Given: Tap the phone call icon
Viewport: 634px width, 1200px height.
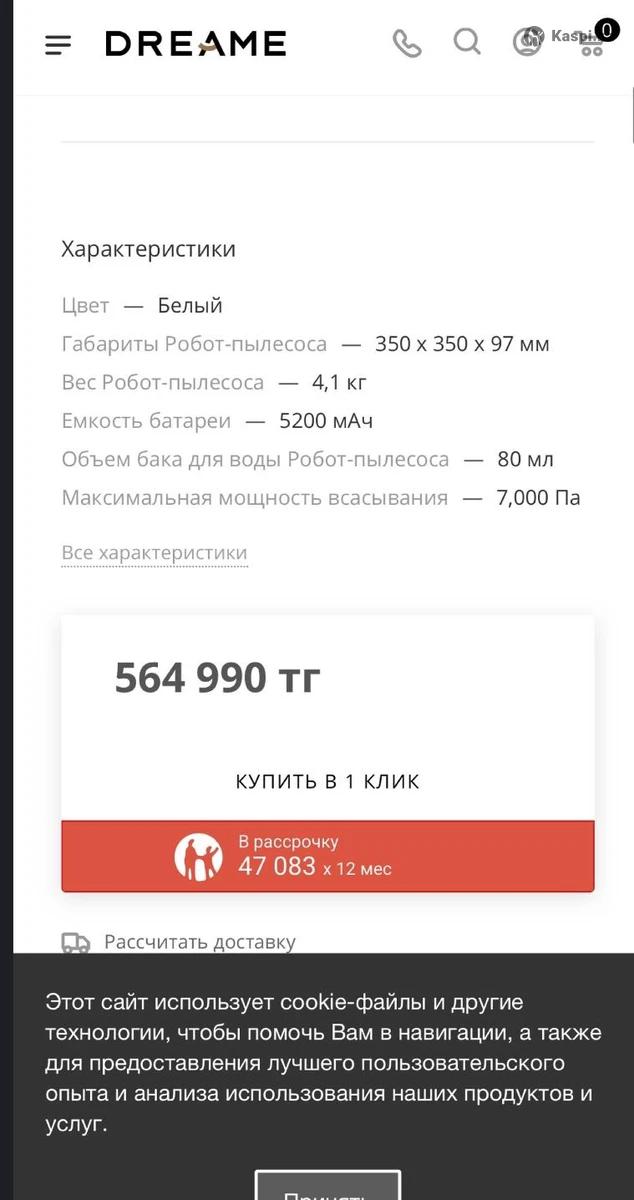Looking at the screenshot, I should [x=407, y=43].
